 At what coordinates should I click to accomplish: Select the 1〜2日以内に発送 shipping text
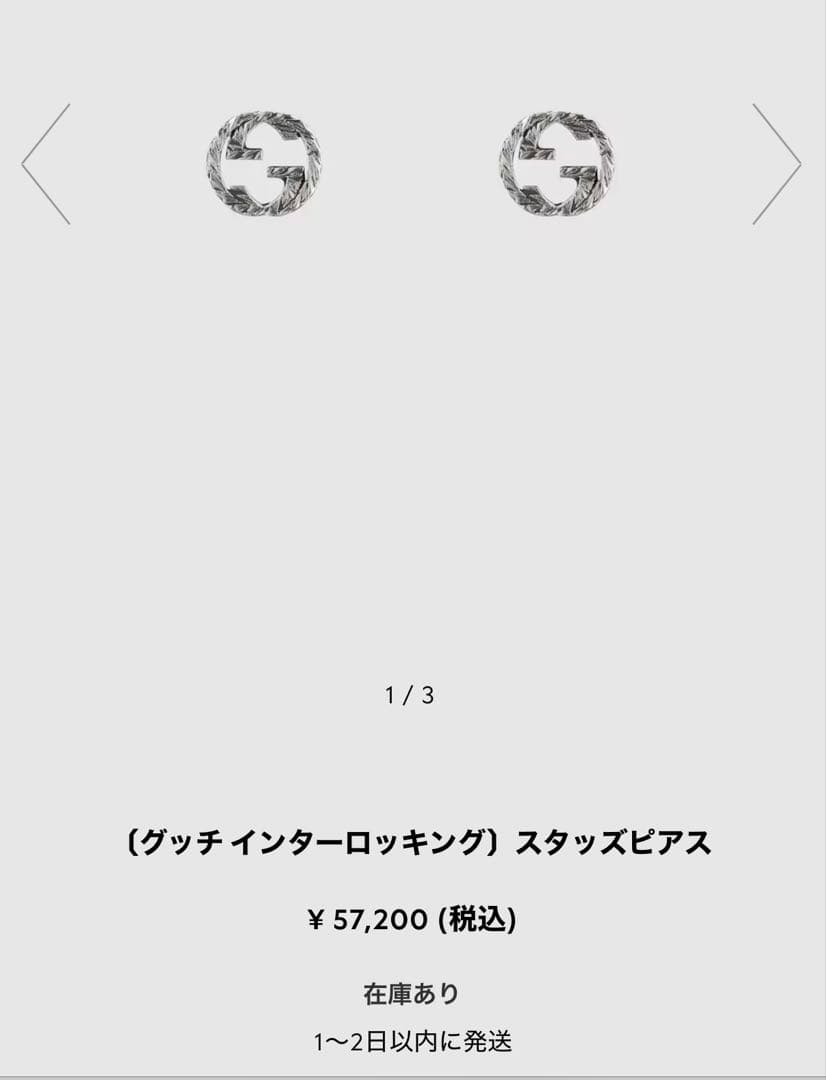tap(412, 1042)
